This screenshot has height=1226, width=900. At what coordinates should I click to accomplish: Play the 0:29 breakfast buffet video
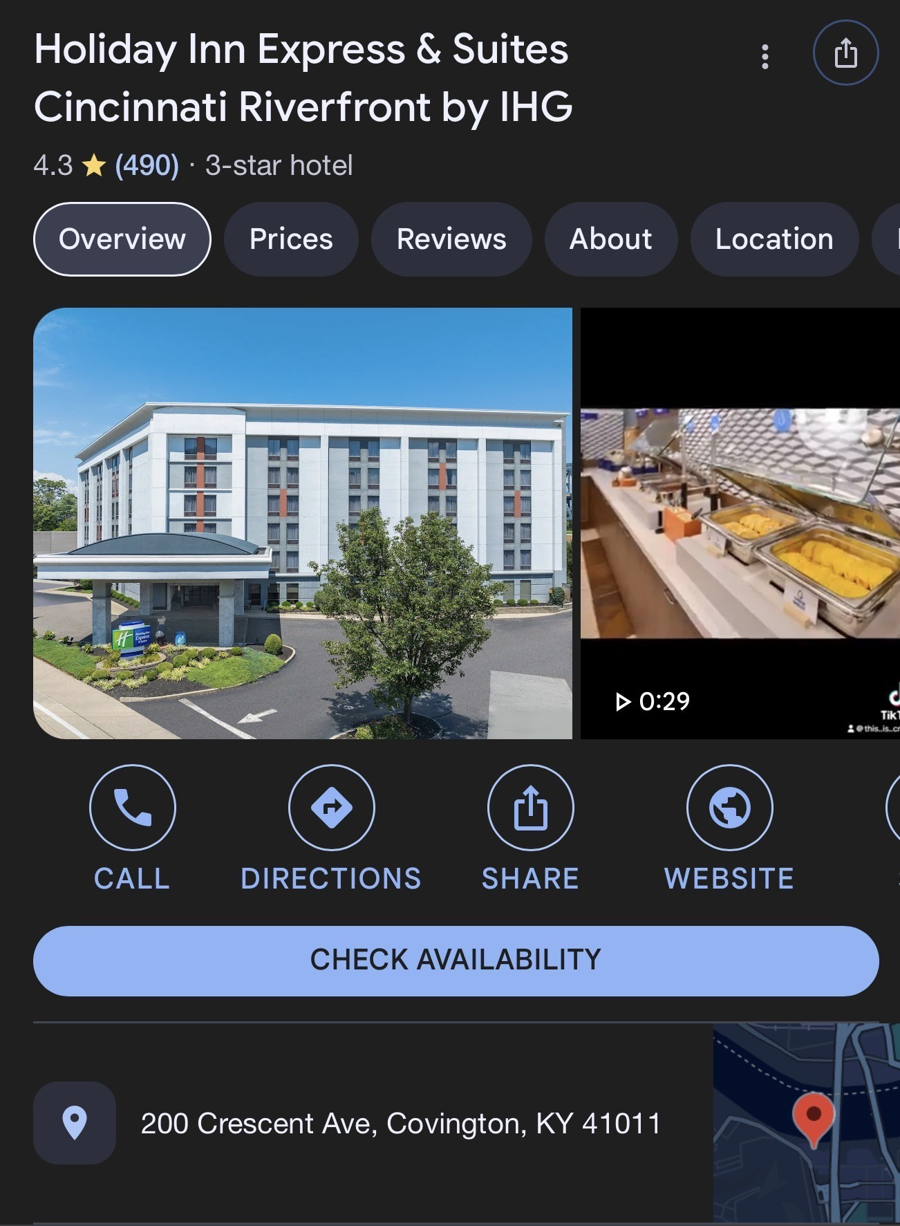[740, 523]
